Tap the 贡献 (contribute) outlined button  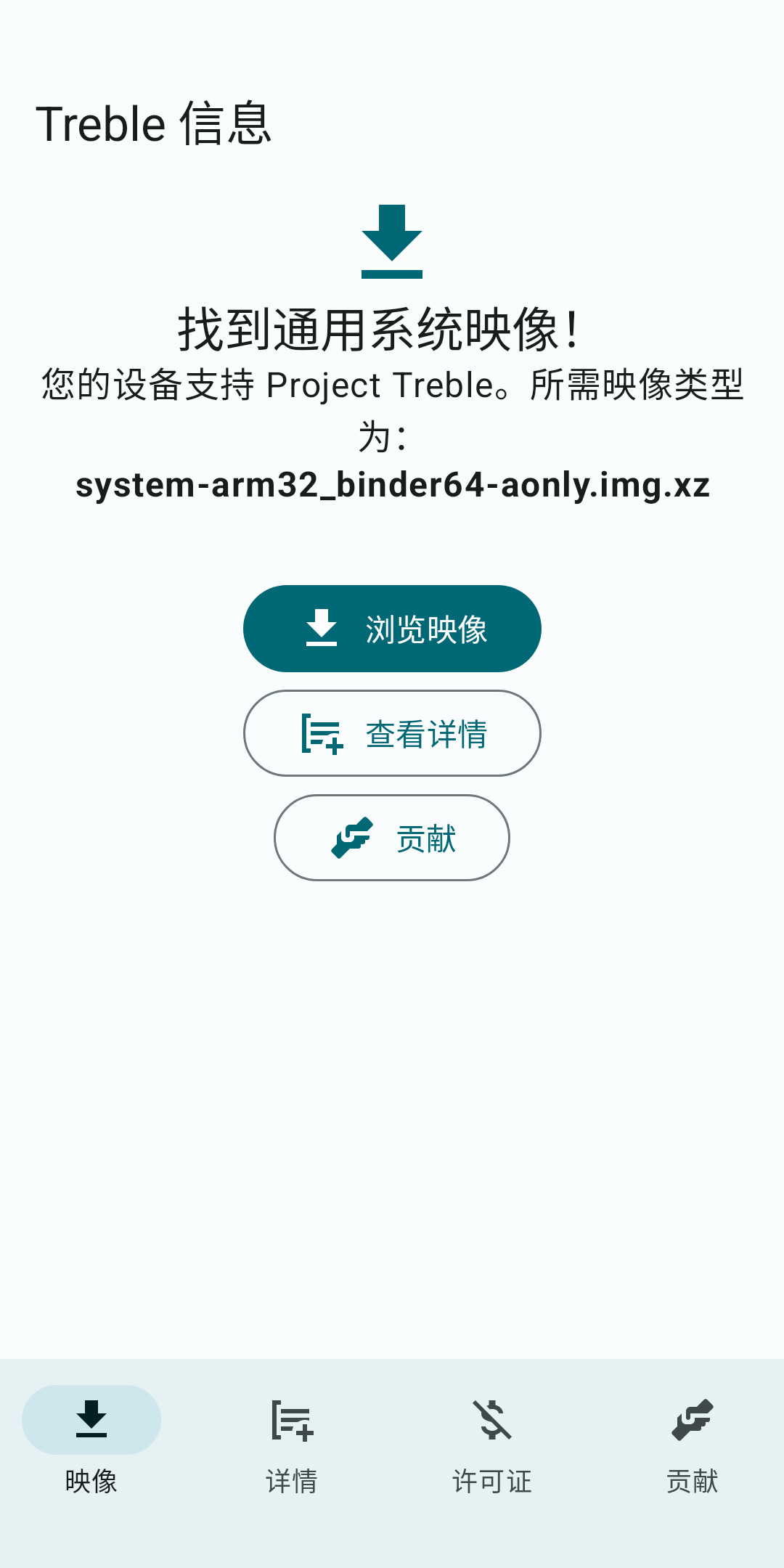click(x=392, y=838)
